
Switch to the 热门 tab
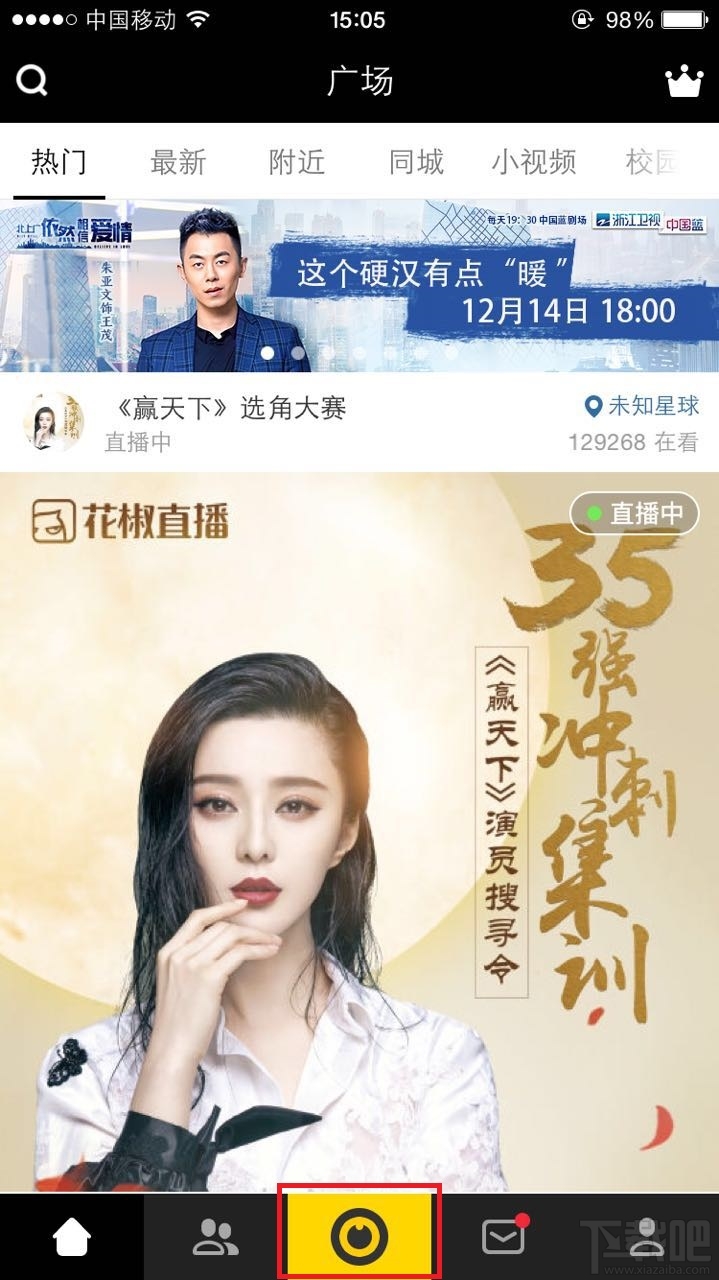(59, 162)
